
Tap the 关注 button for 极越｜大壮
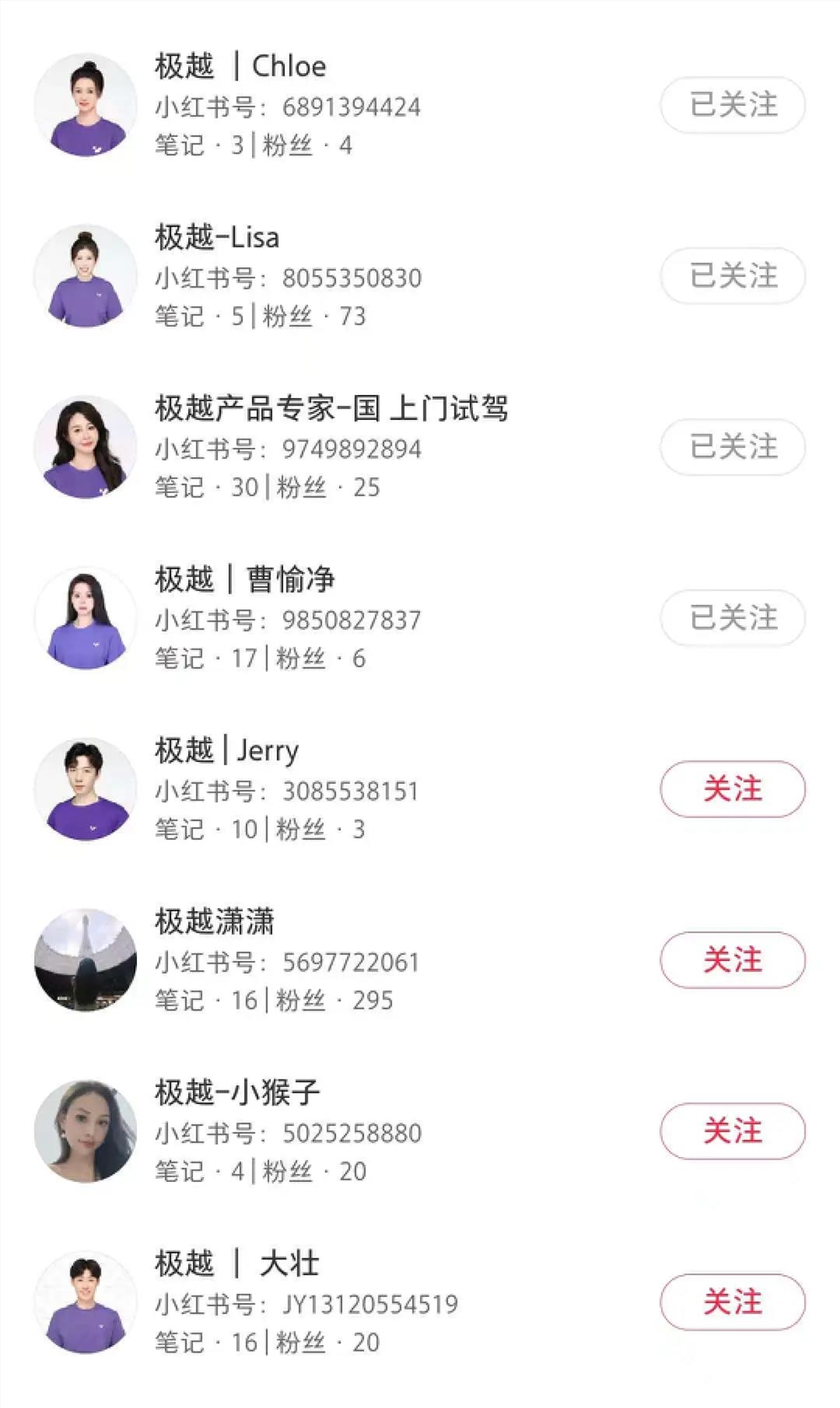click(x=732, y=1303)
